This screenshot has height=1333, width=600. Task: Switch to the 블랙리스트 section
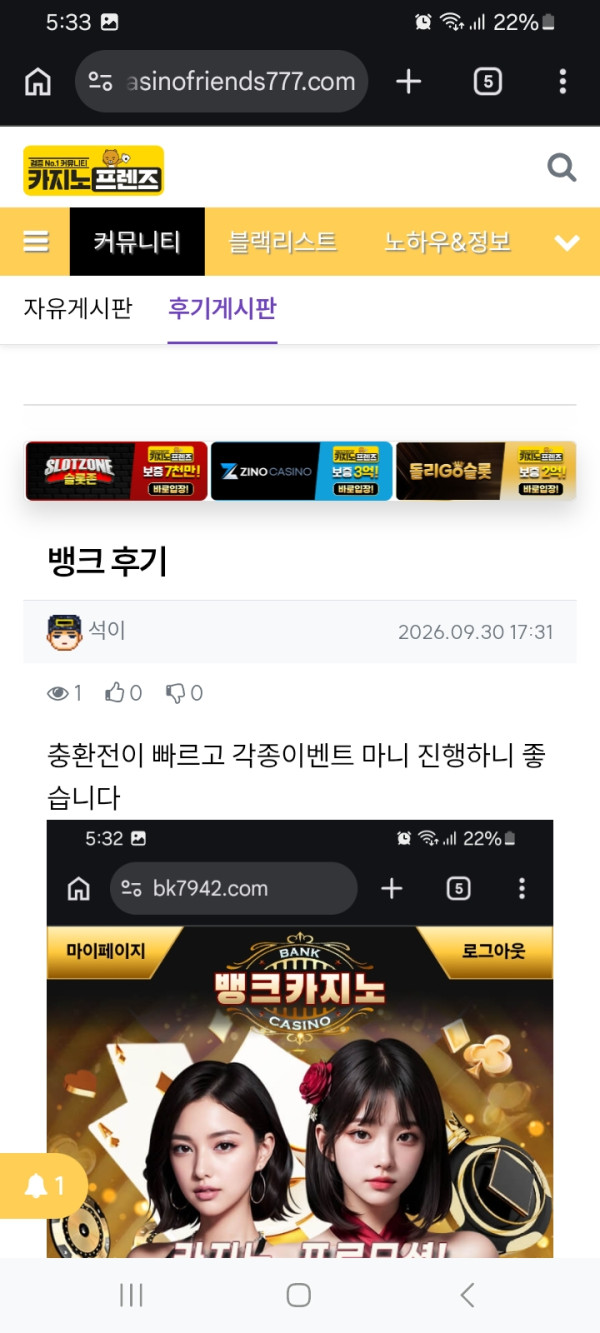[x=283, y=242]
